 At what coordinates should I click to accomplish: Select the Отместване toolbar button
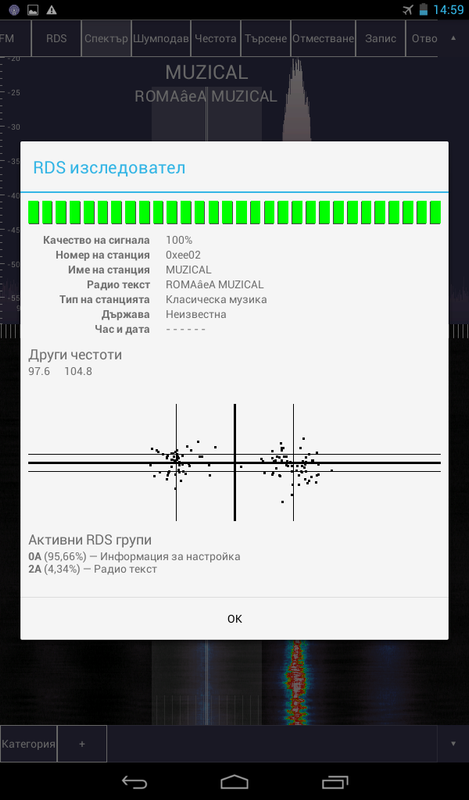coord(323,38)
